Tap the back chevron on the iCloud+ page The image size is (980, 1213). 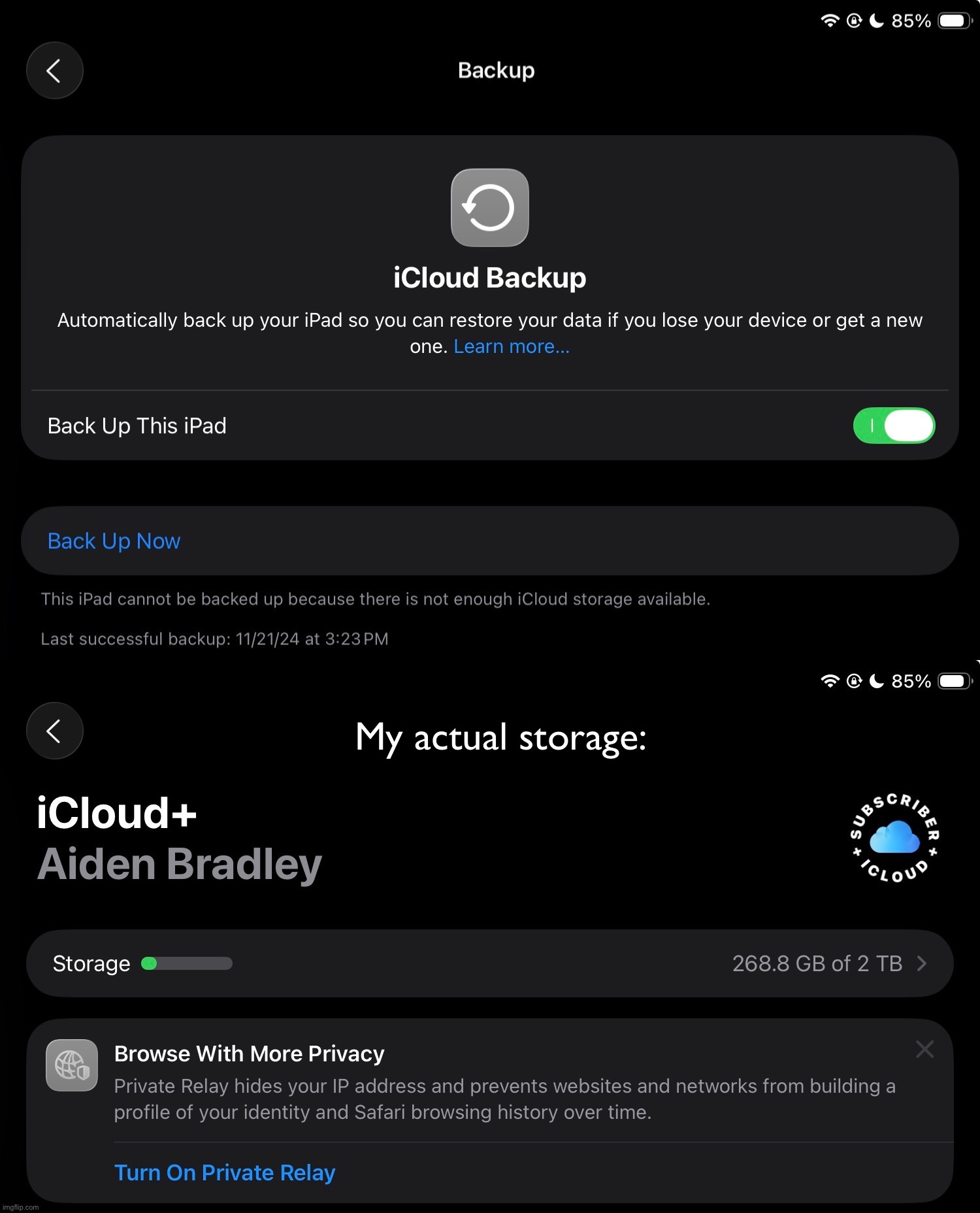click(54, 731)
